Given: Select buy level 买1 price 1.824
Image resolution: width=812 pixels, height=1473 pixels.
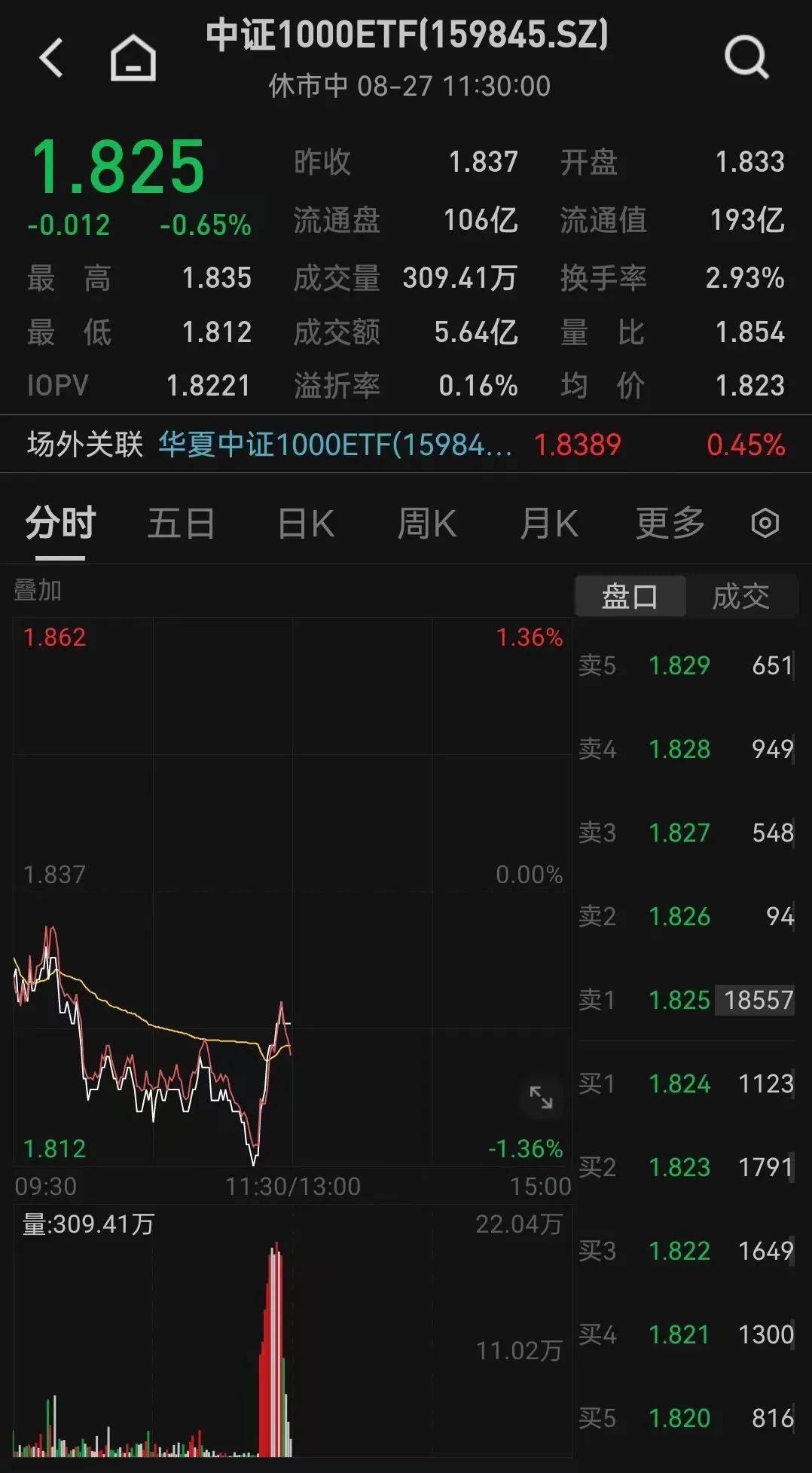Looking at the screenshot, I should 677,1083.
